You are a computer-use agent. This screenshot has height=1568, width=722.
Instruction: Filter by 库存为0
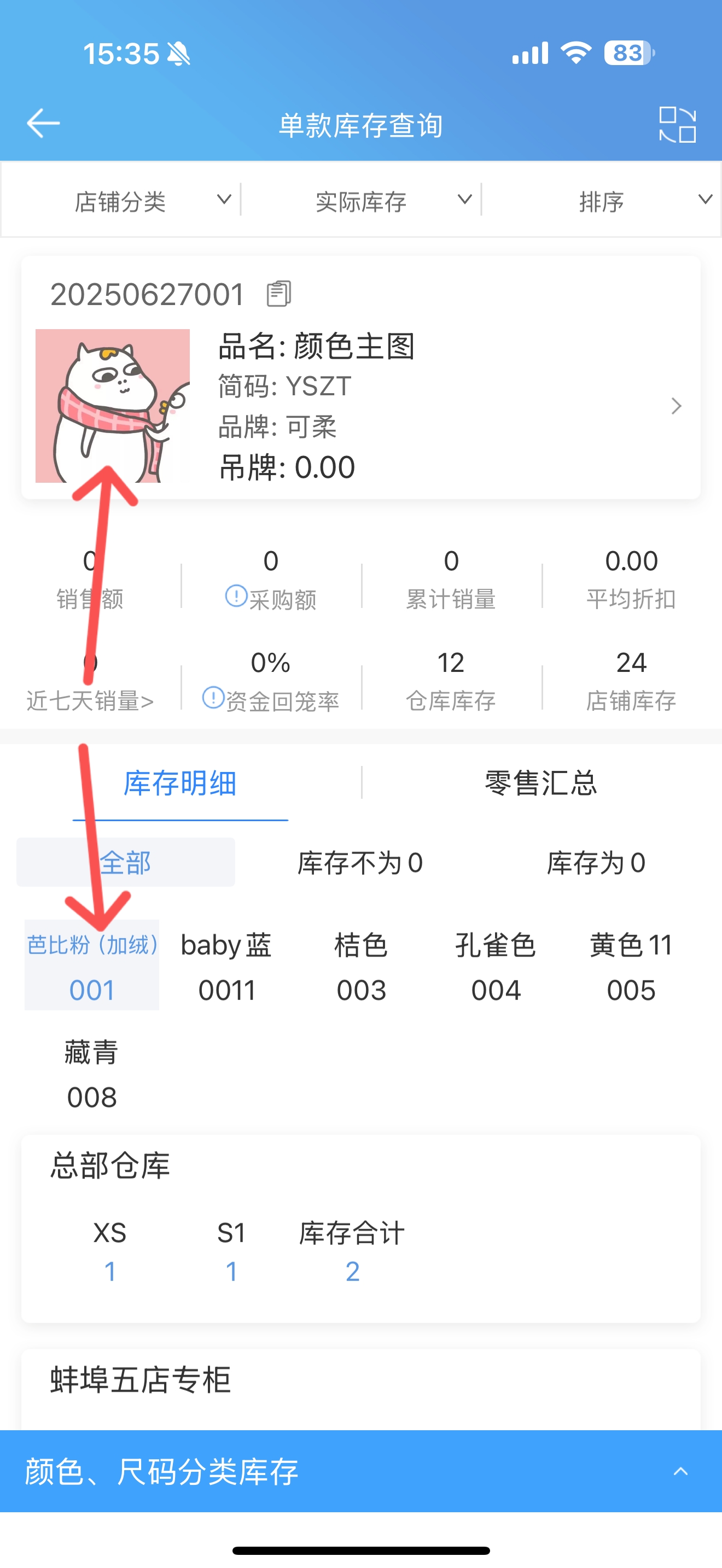[x=595, y=863]
